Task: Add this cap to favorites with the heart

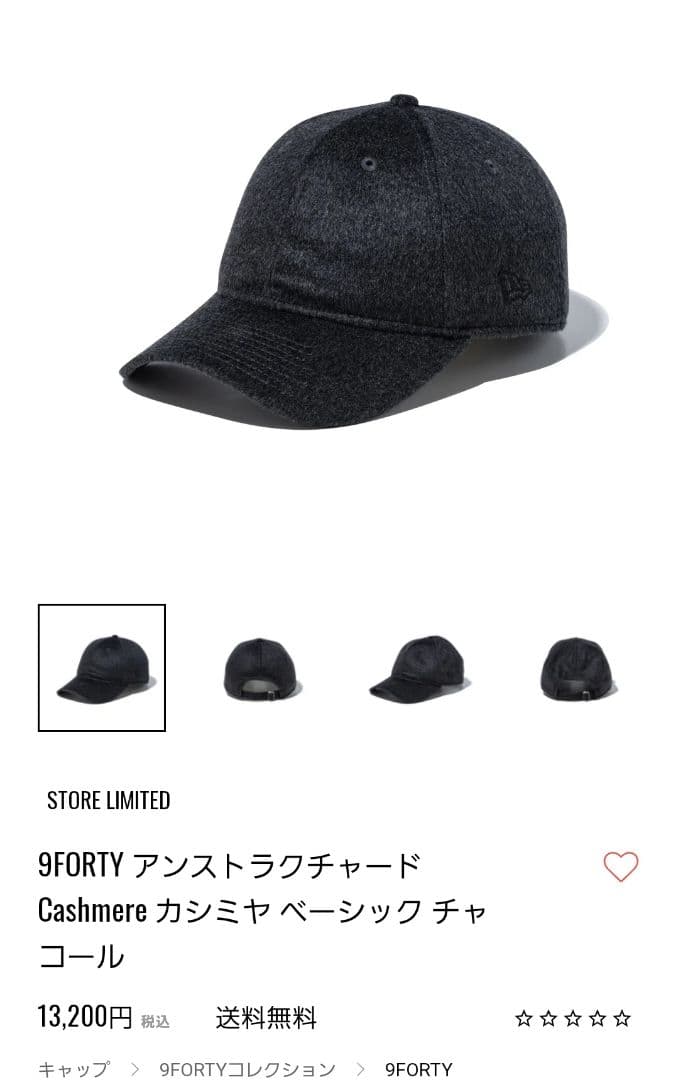Action: 620,866
